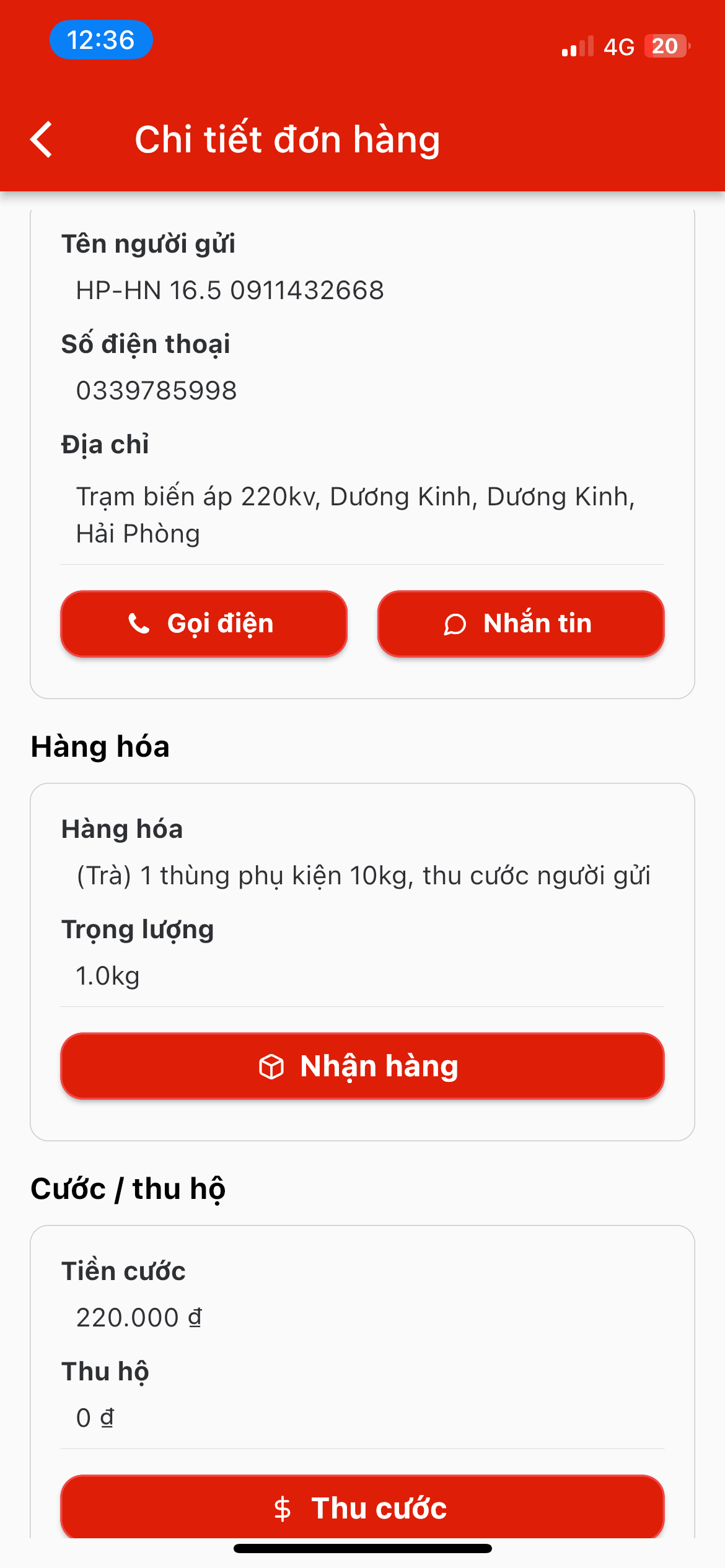The image size is (725, 1568).
Task: Collect the fee with Thu cước
Action: click(x=362, y=1506)
